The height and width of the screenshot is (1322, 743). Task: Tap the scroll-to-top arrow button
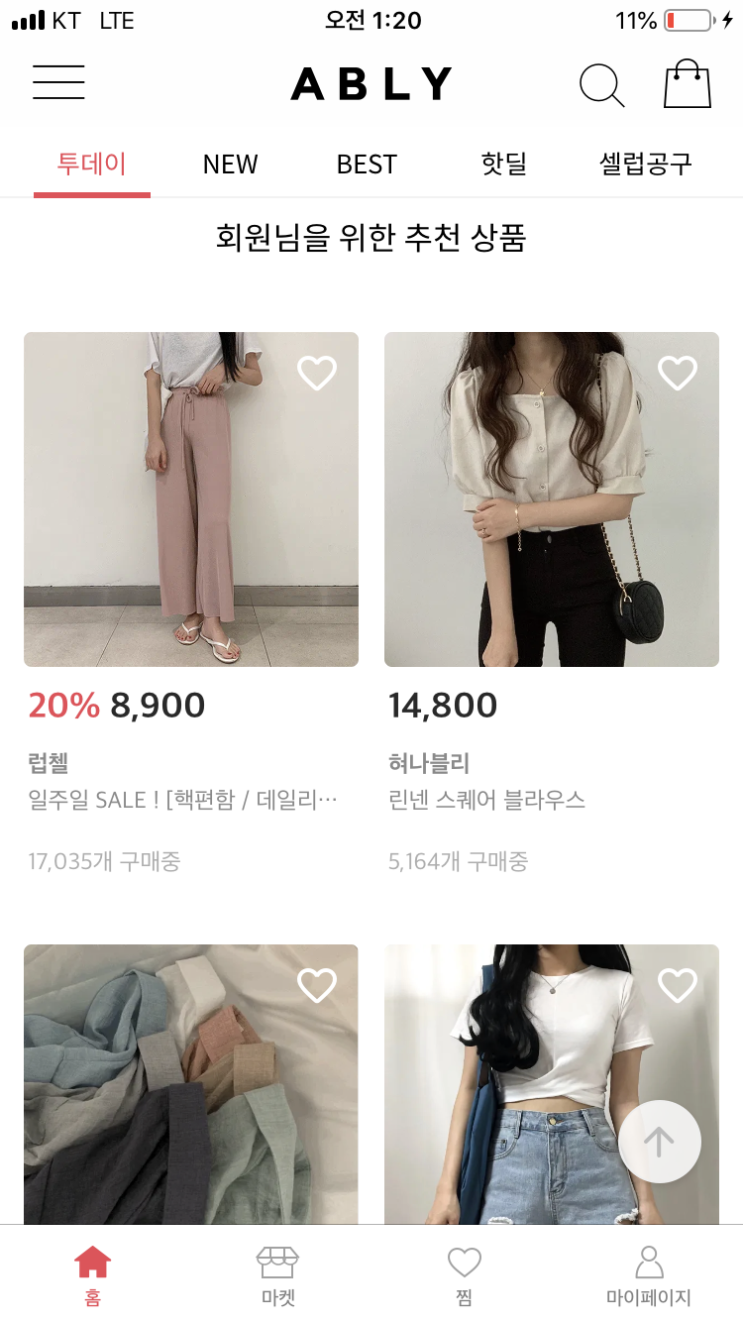tap(659, 1141)
